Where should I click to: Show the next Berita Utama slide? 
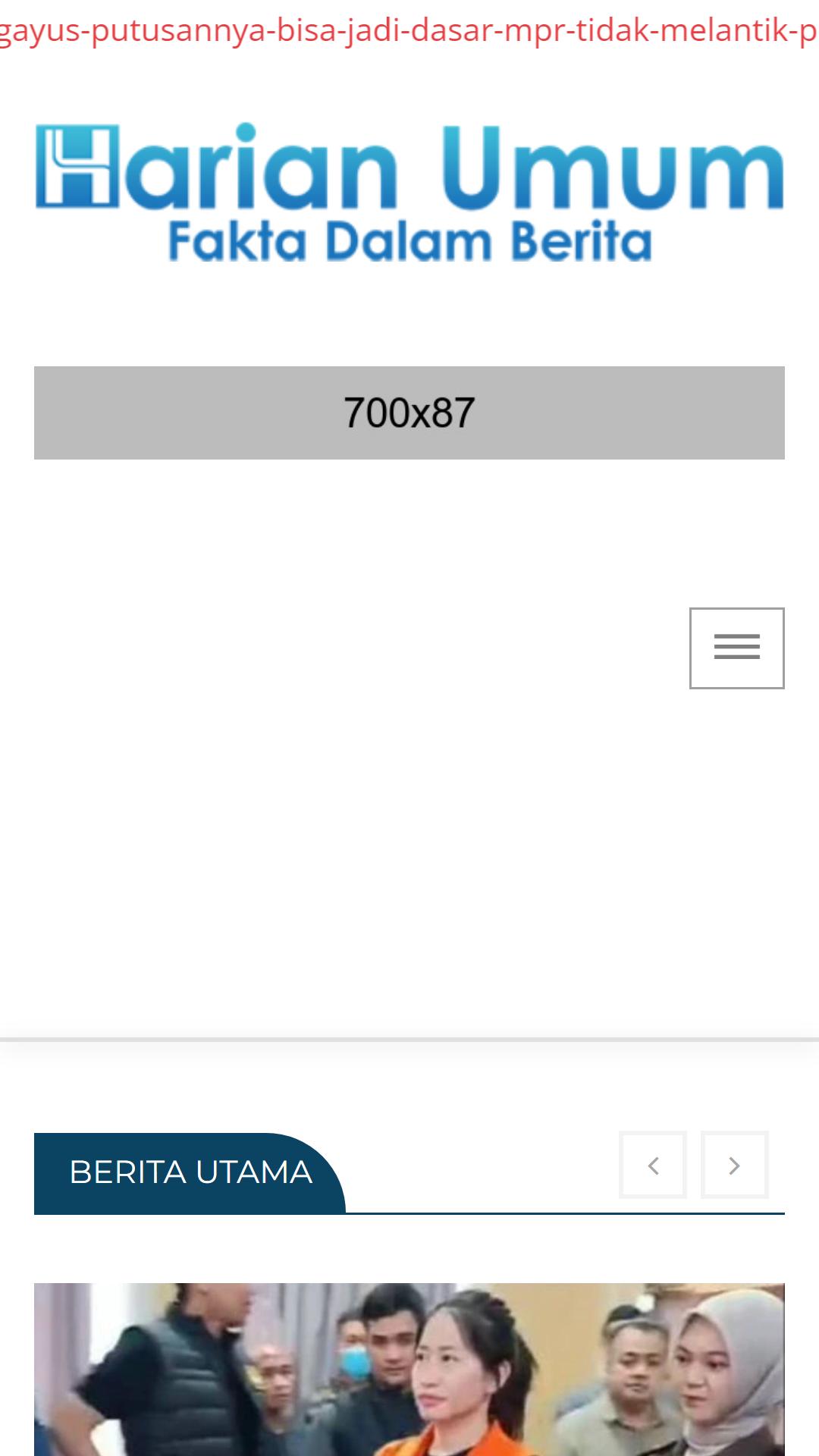pos(734,1165)
